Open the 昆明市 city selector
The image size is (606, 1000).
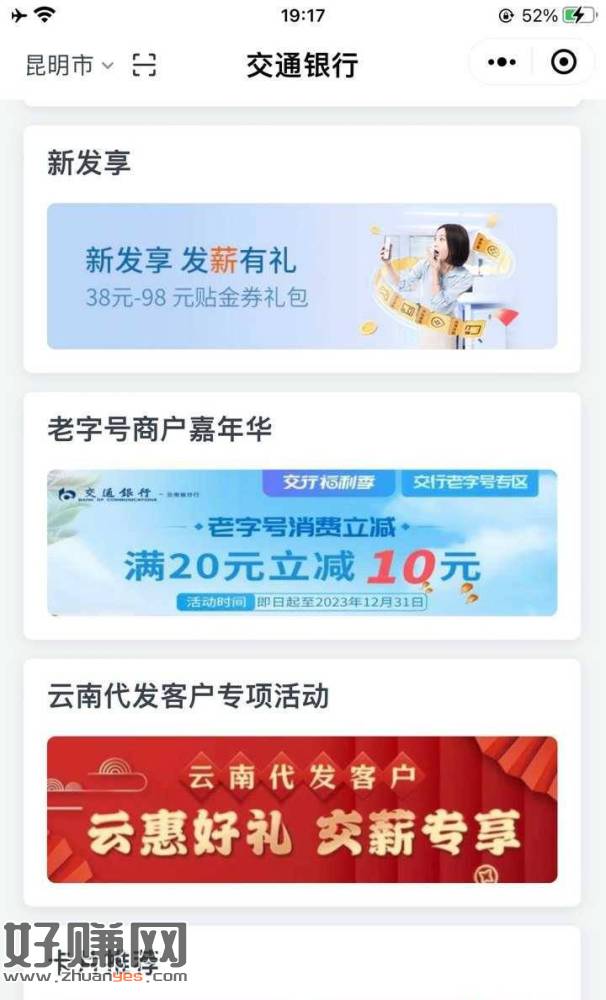(69, 65)
